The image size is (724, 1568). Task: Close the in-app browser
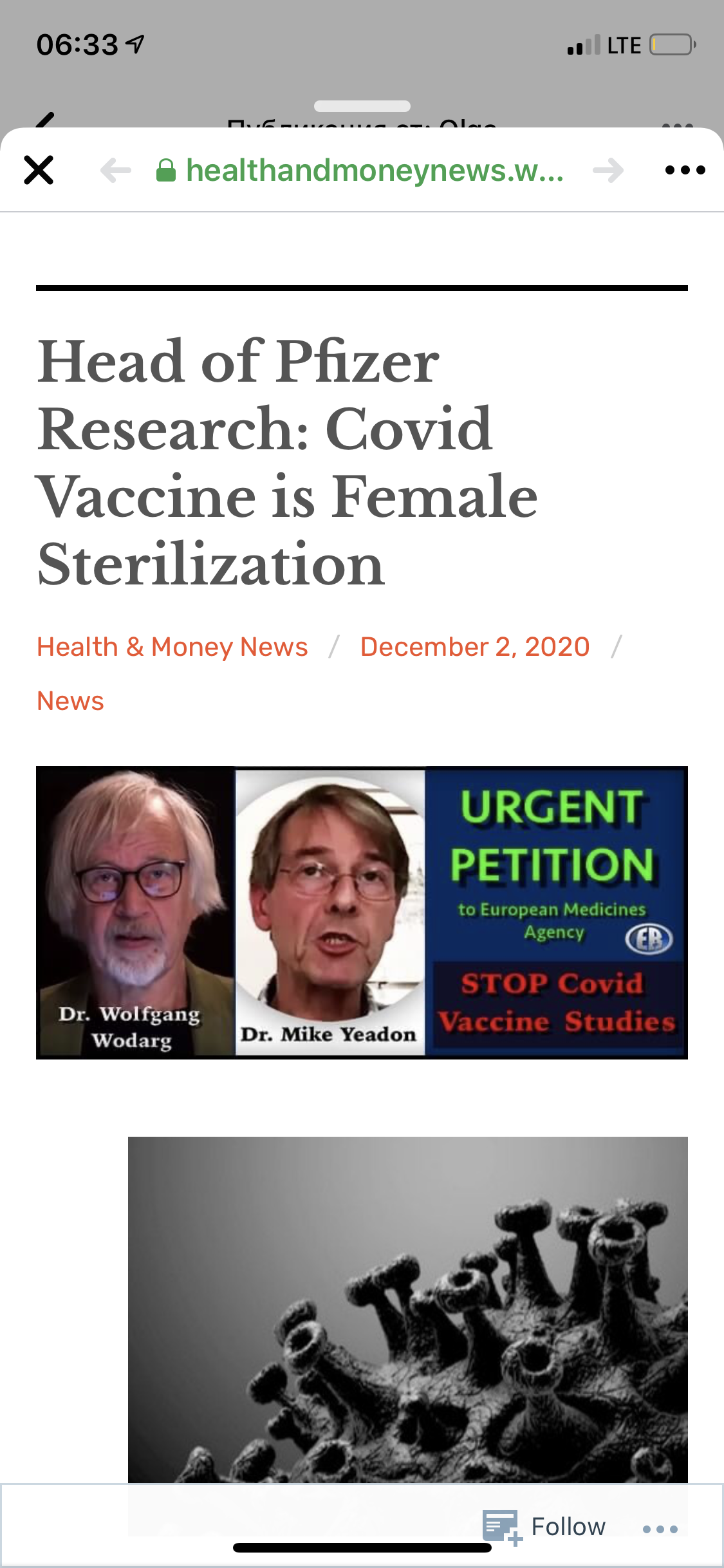click(x=39, y=171)
